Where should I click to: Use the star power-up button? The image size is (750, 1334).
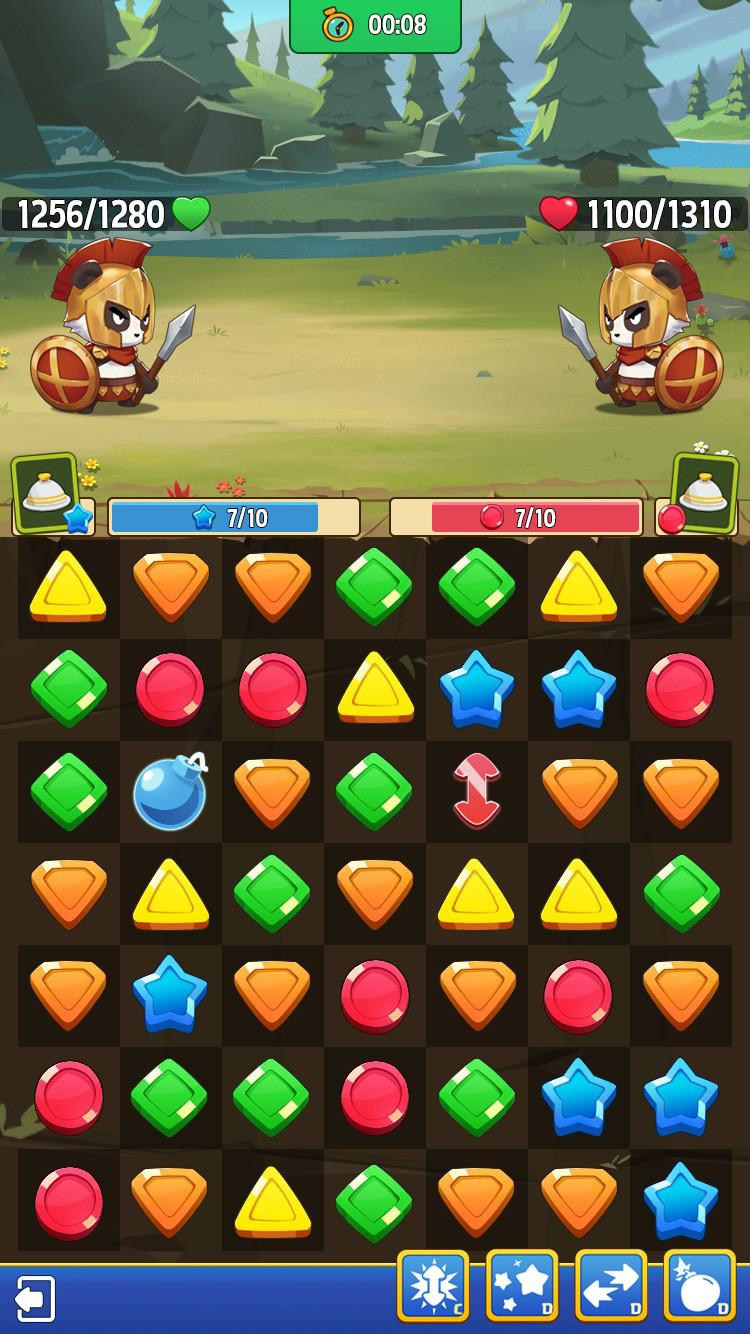(x=522, y=1285)
